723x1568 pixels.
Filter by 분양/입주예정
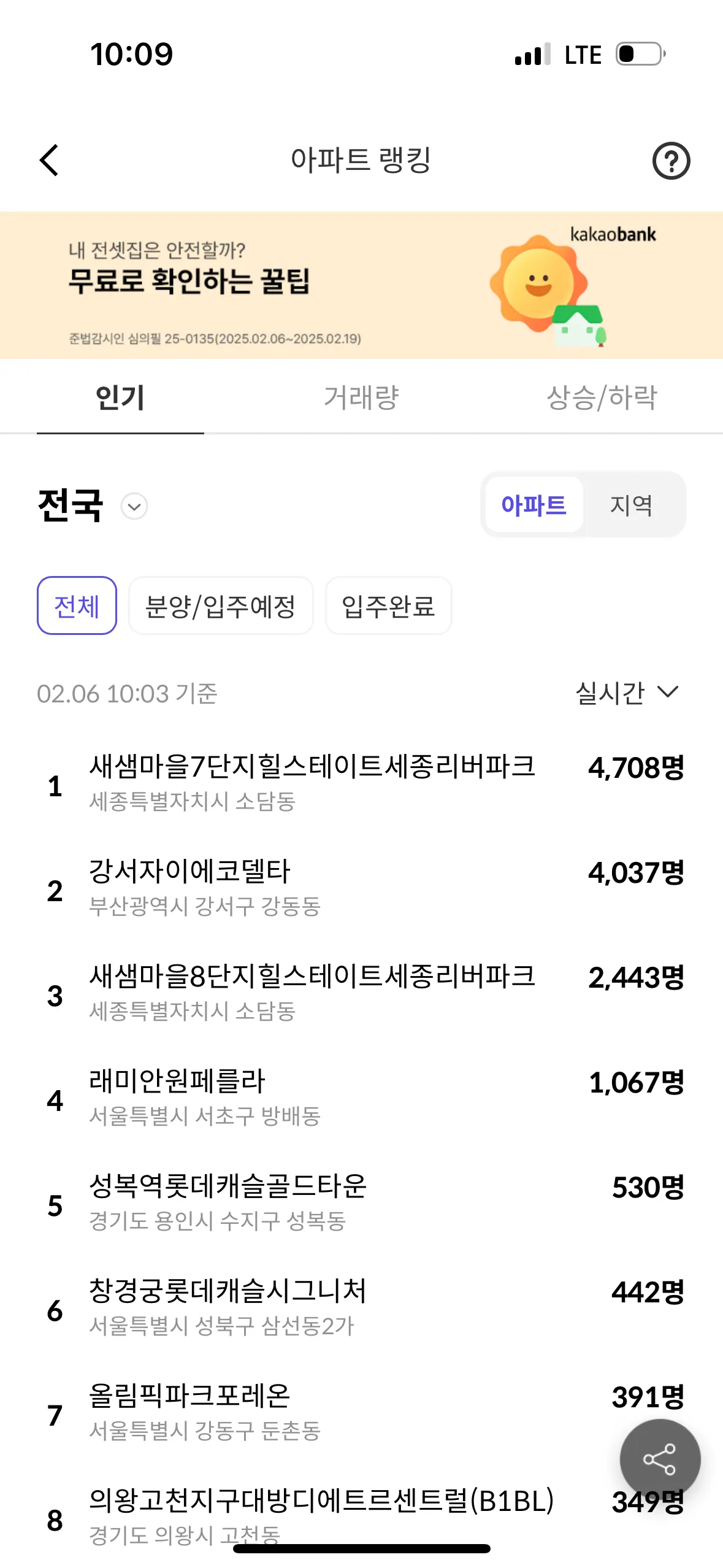[x=221, y=606]
